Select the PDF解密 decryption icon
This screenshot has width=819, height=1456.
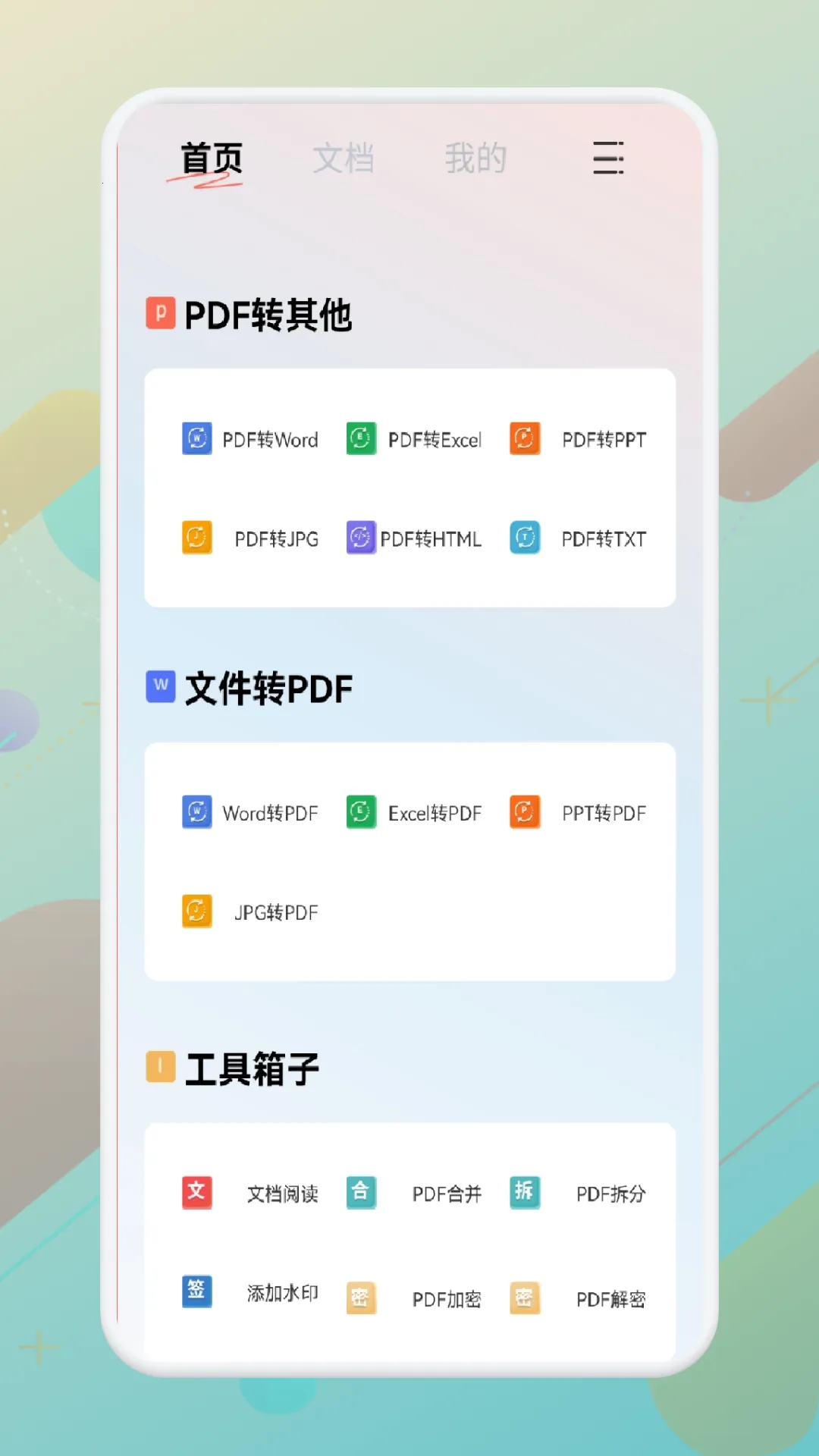click(x=524, y=1291)
